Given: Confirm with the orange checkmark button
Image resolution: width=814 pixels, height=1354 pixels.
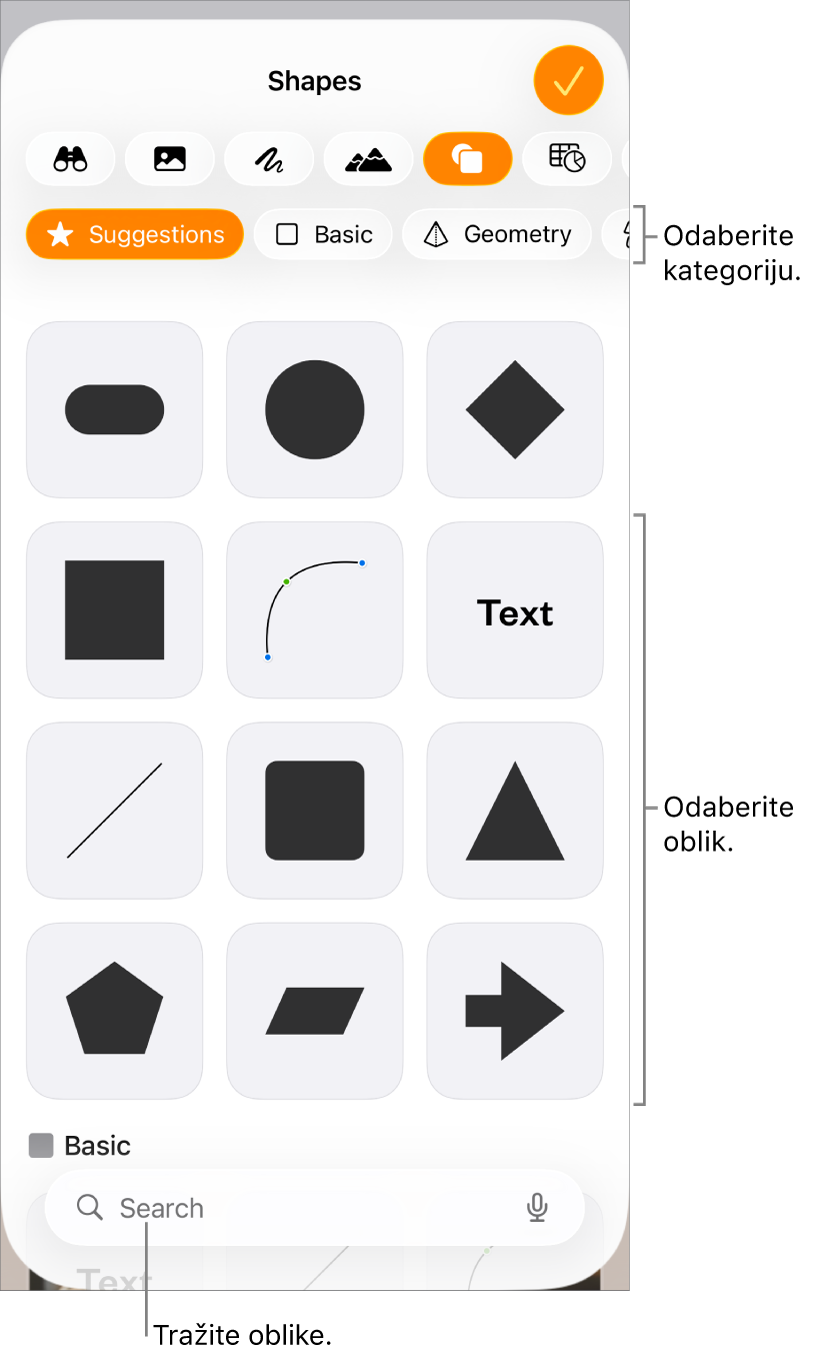Looking at the screenshot, I should click(x=568, y=81).
